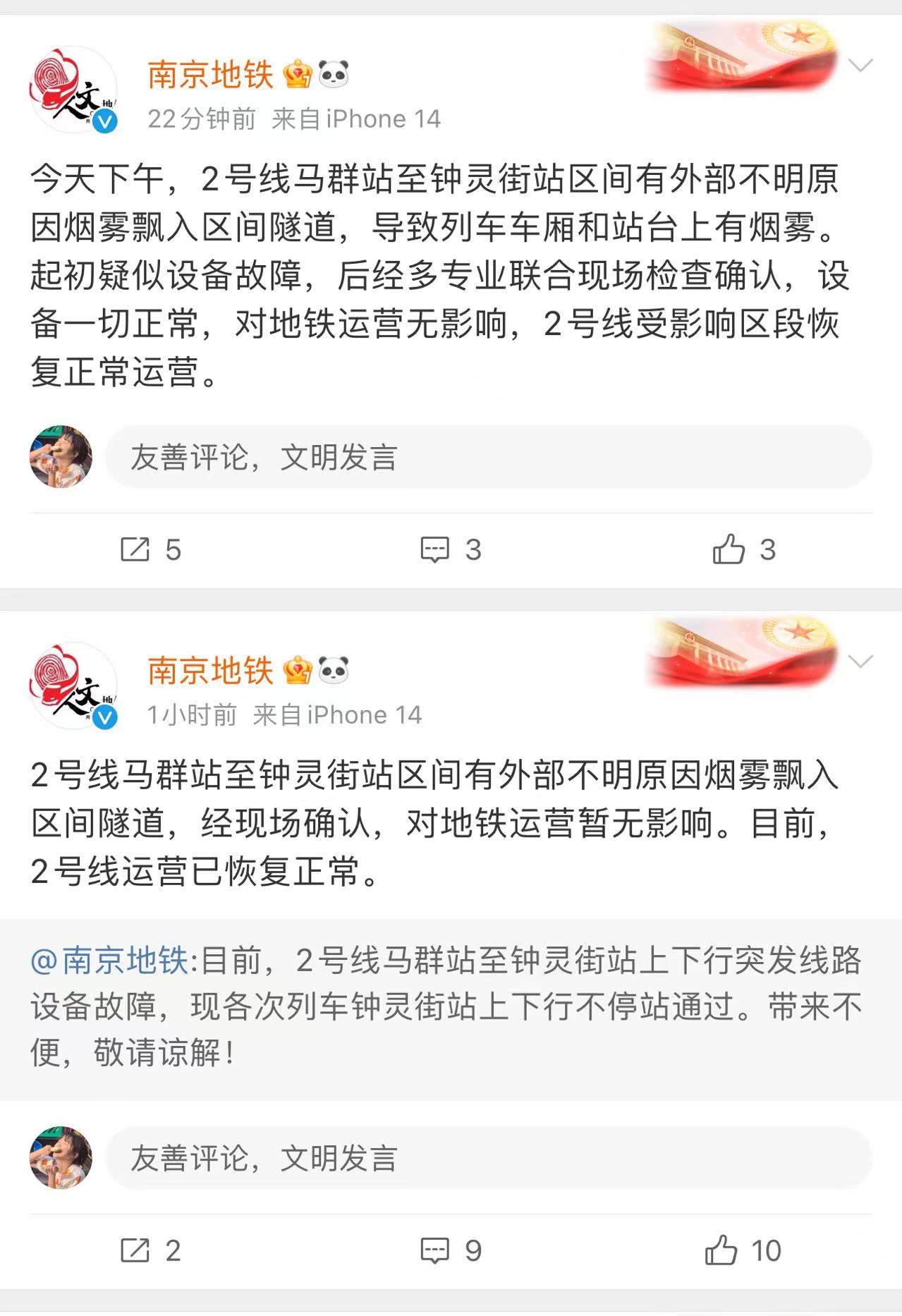Expand the chevron menu on the 1小时前 post
902x1316 pixels.
860,662
